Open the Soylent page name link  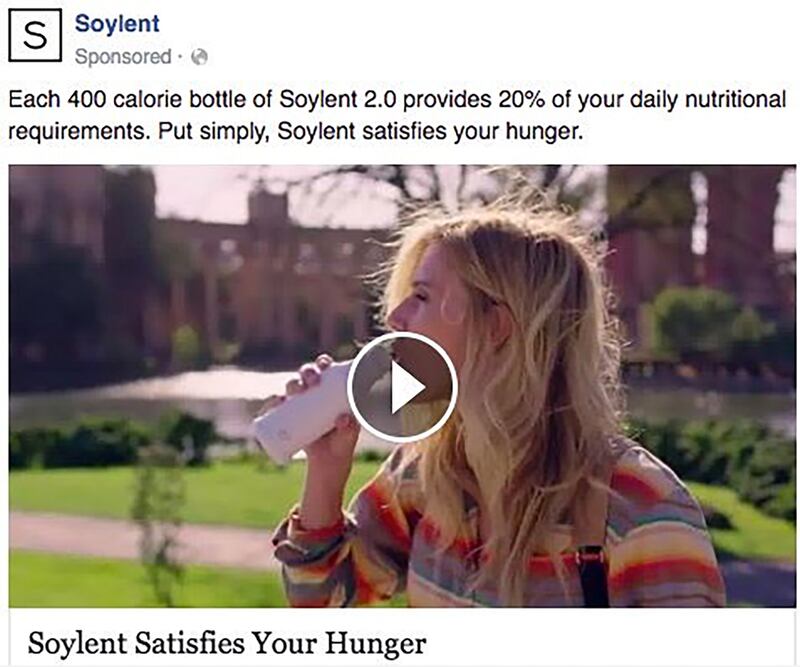(x=117, y=23)
